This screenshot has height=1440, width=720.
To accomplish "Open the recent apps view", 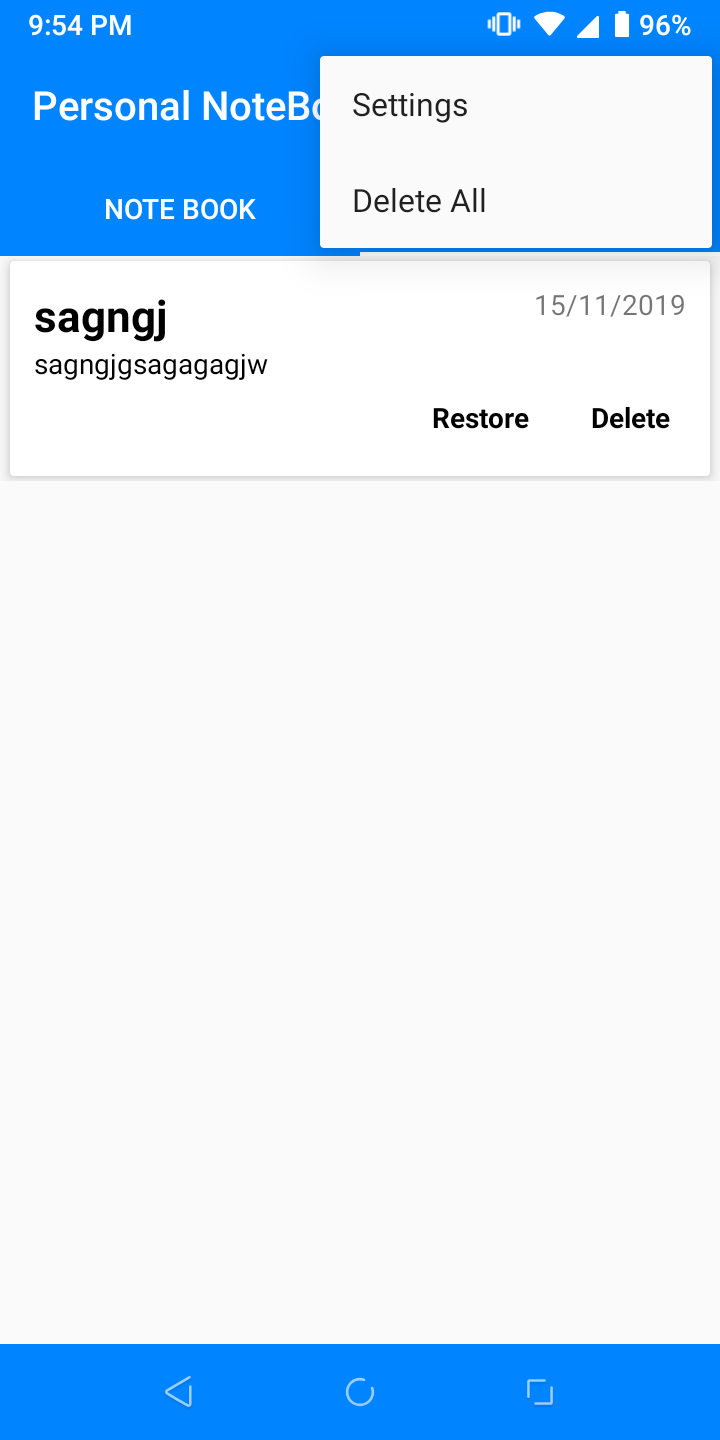I will coord(540,1392).
